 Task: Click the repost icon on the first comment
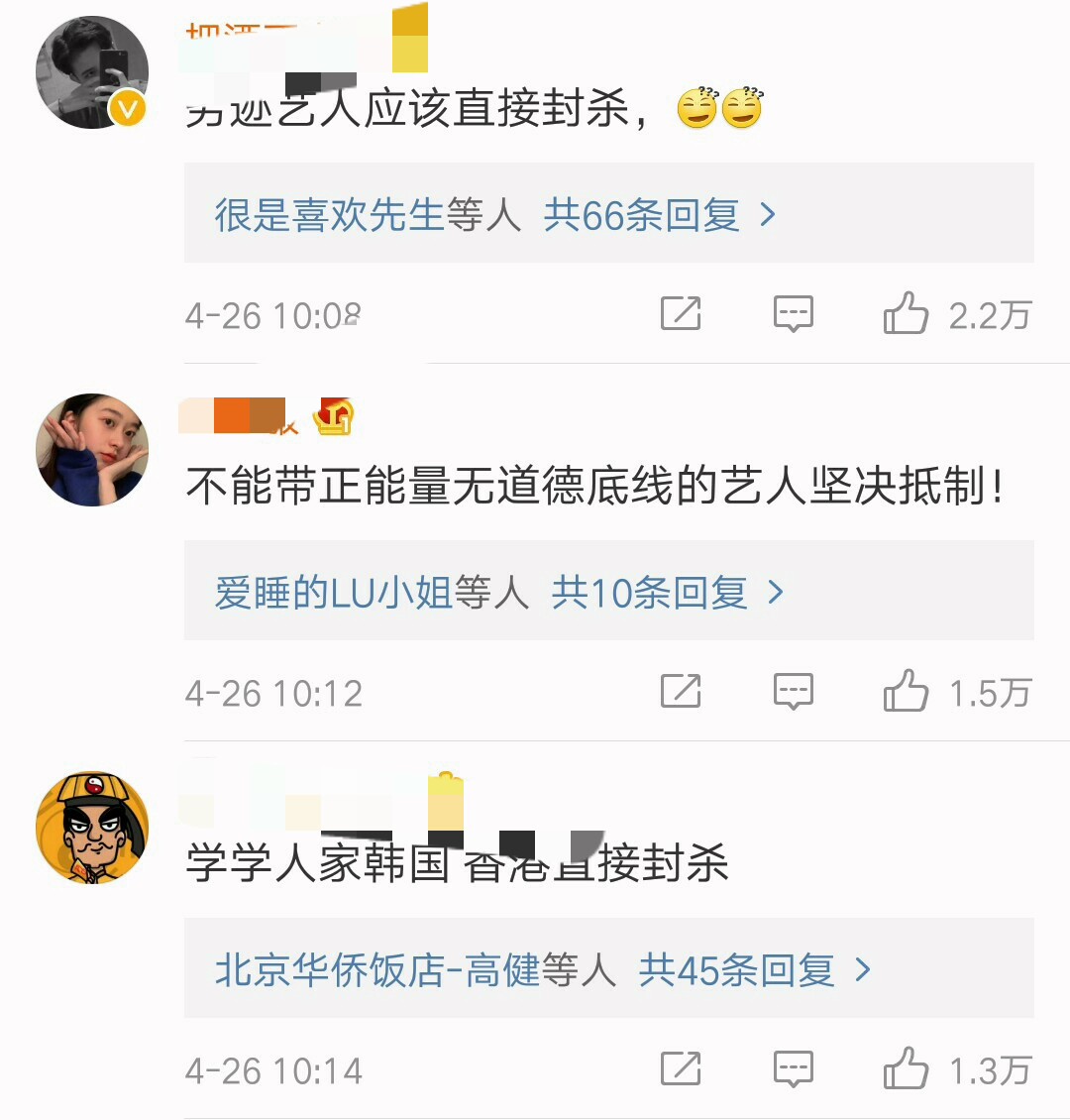pyautogui.click(x=680, y=314)
